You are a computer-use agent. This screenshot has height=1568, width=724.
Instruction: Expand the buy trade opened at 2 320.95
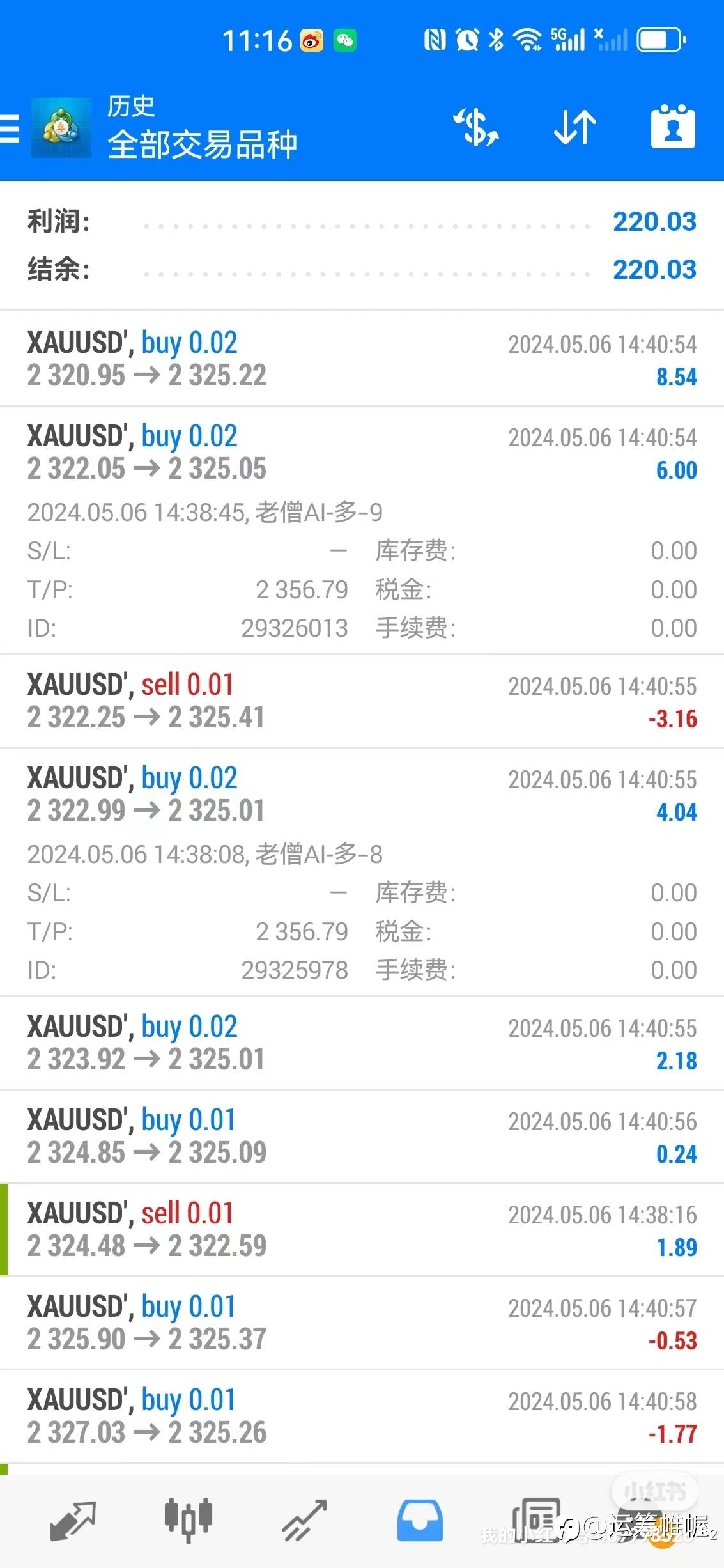tap(362, 359)
